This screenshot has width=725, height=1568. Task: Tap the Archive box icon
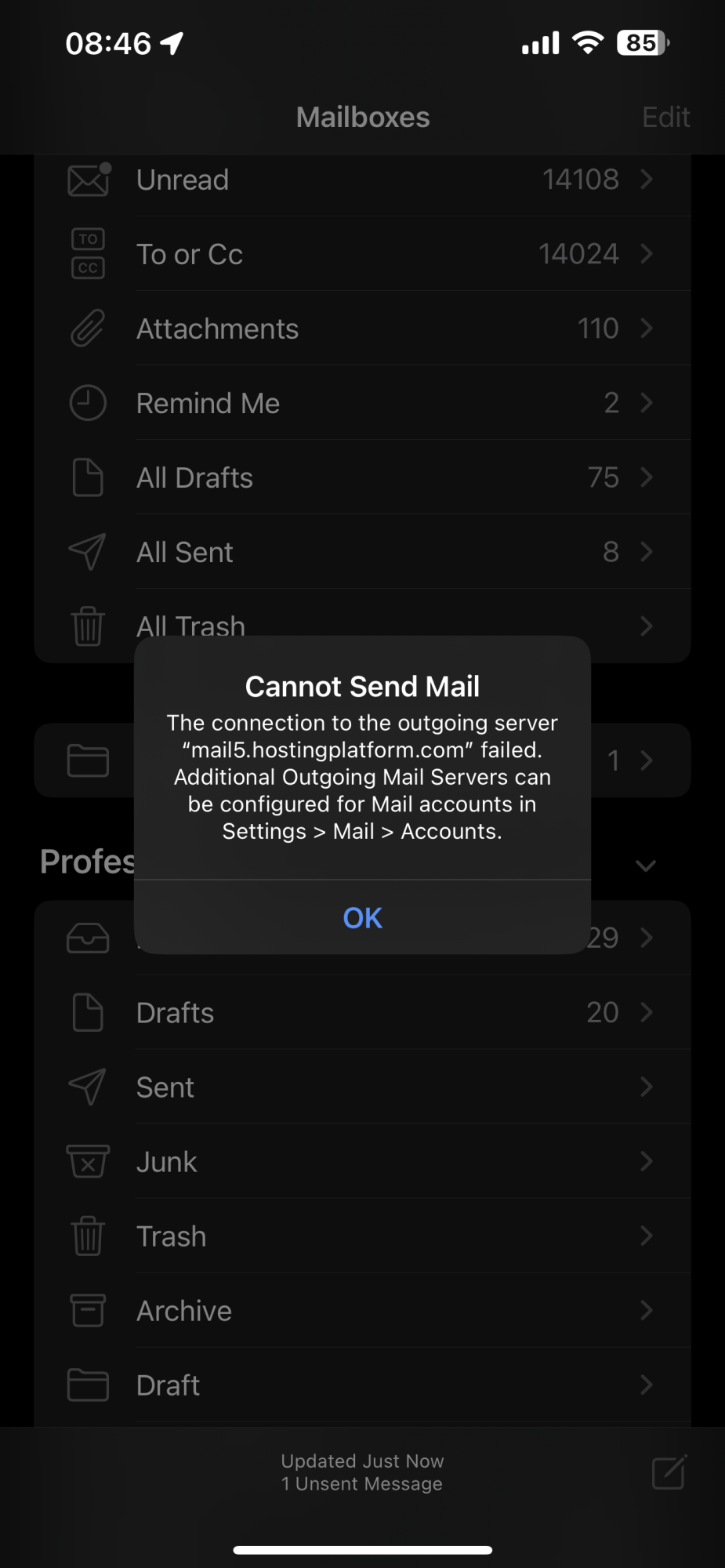point(87,1310)
